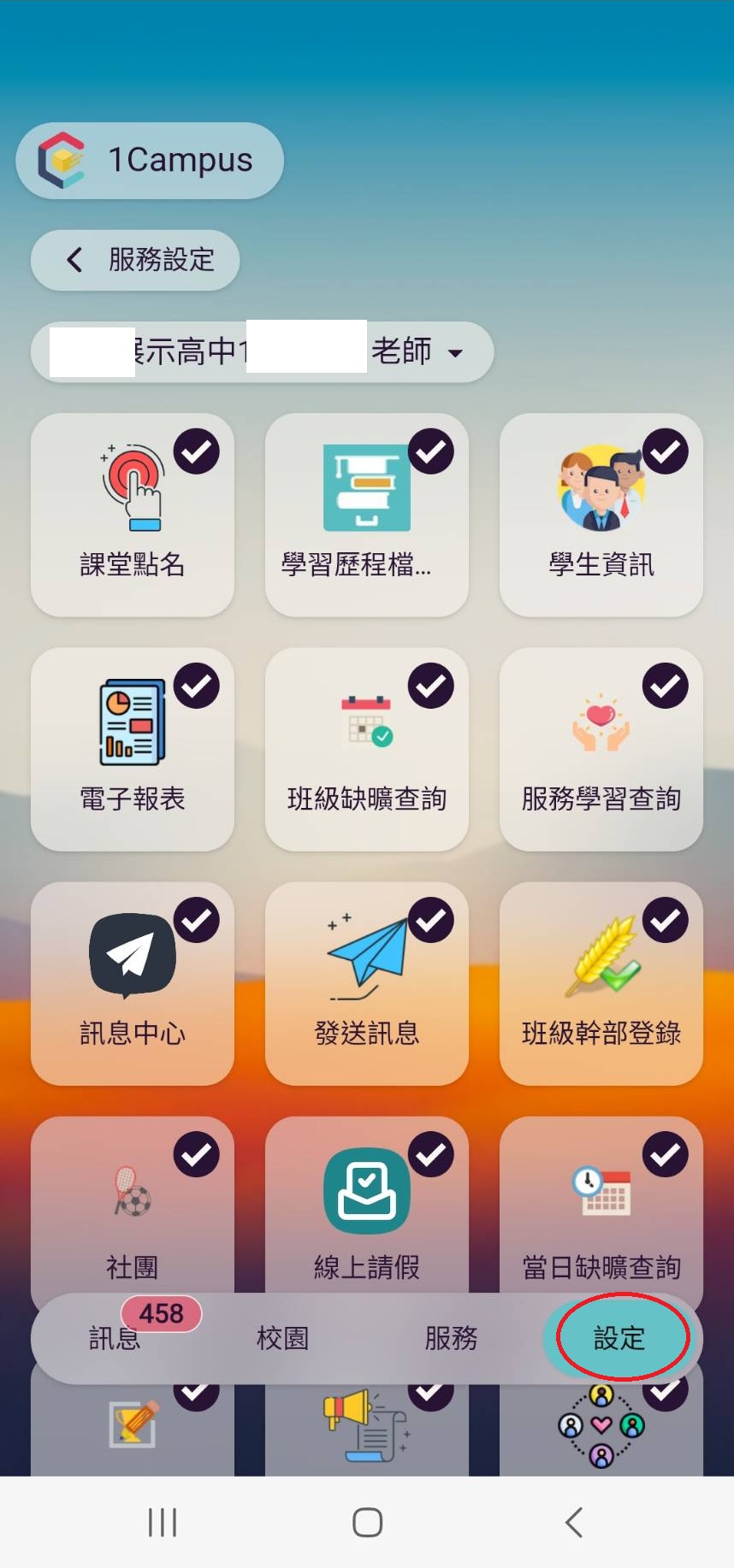The height and width of the screenshot is (1568, 734).
Task: Toggle the 發送訊息 tile
Action: 367,984
